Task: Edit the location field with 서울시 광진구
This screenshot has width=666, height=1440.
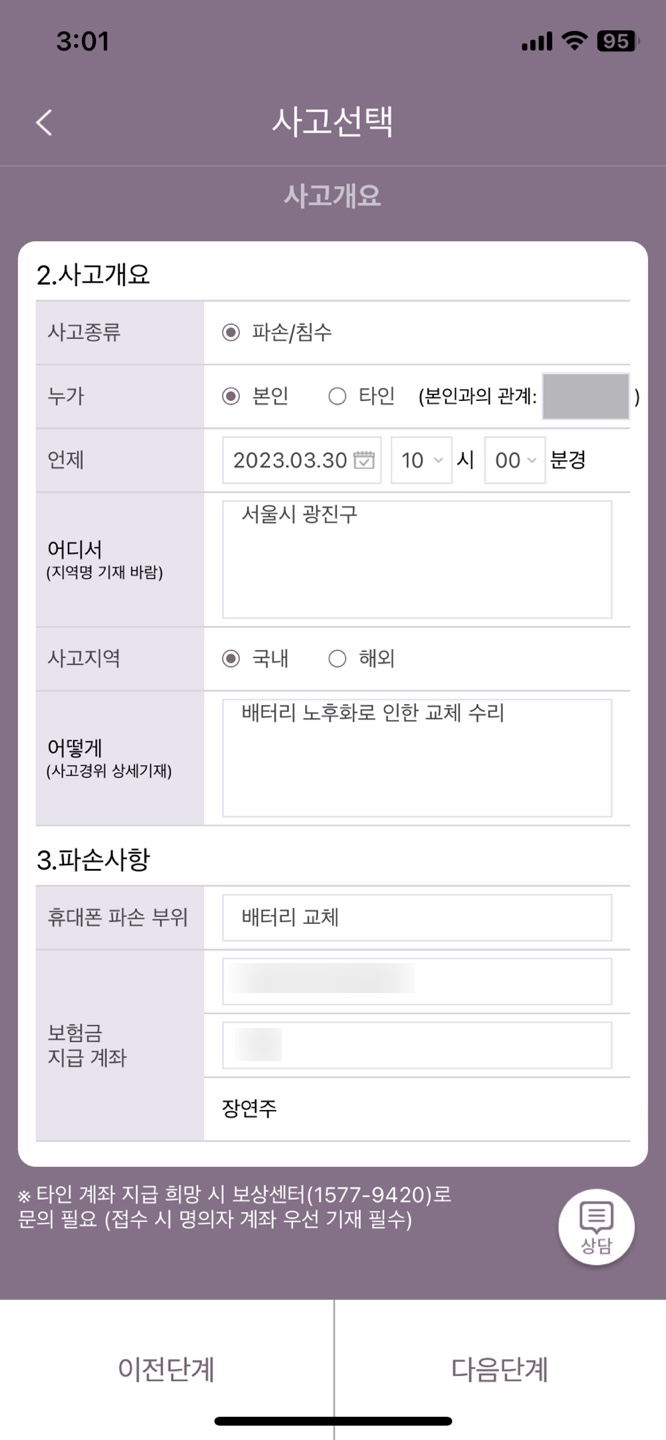Action: pyautogui.click(x=417, y=560)
